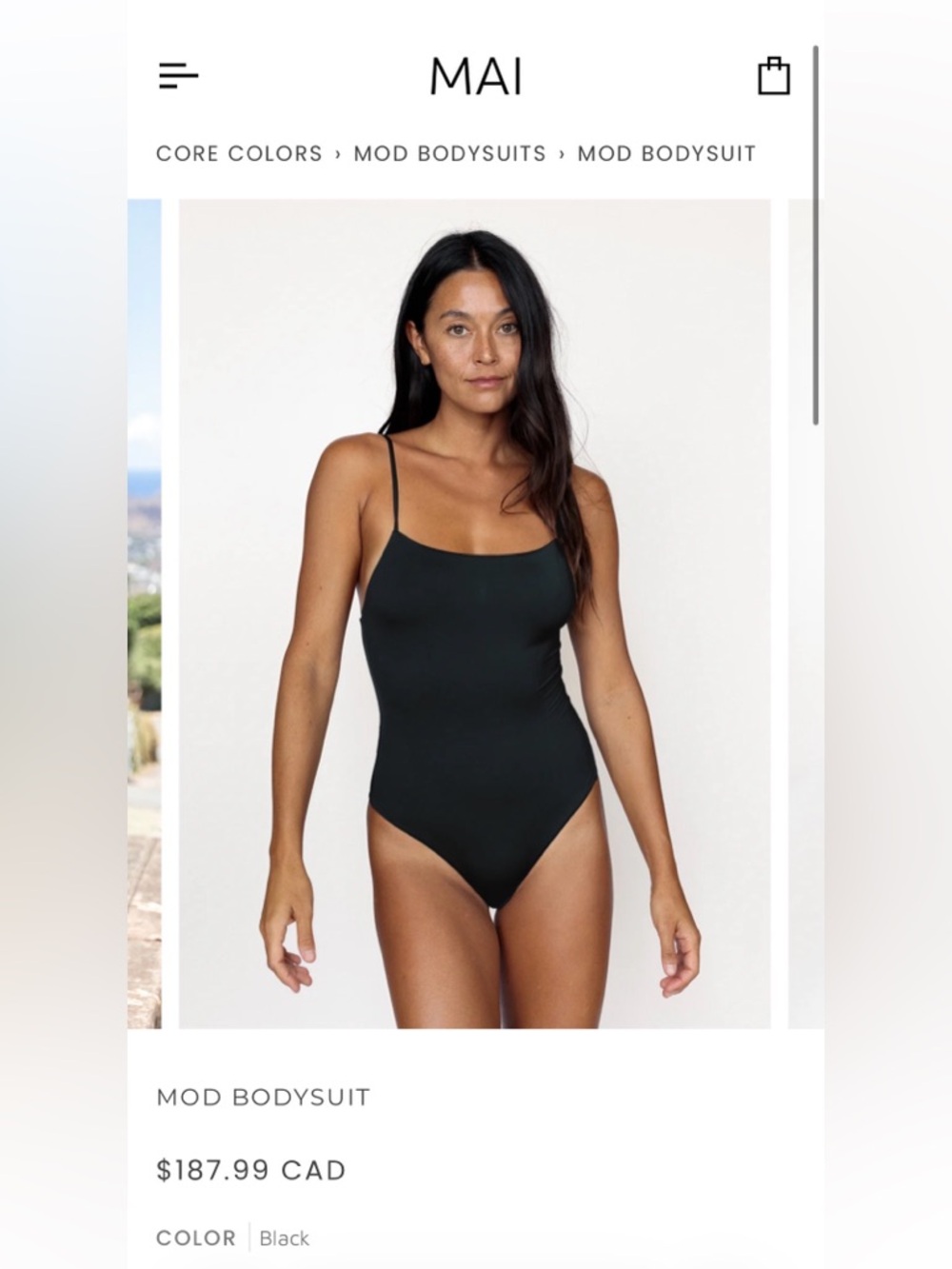Open MOD BODYSUITS from the breadcrumb trail
This screenshot has height=1269, width=952.
[x=451, y=153]
